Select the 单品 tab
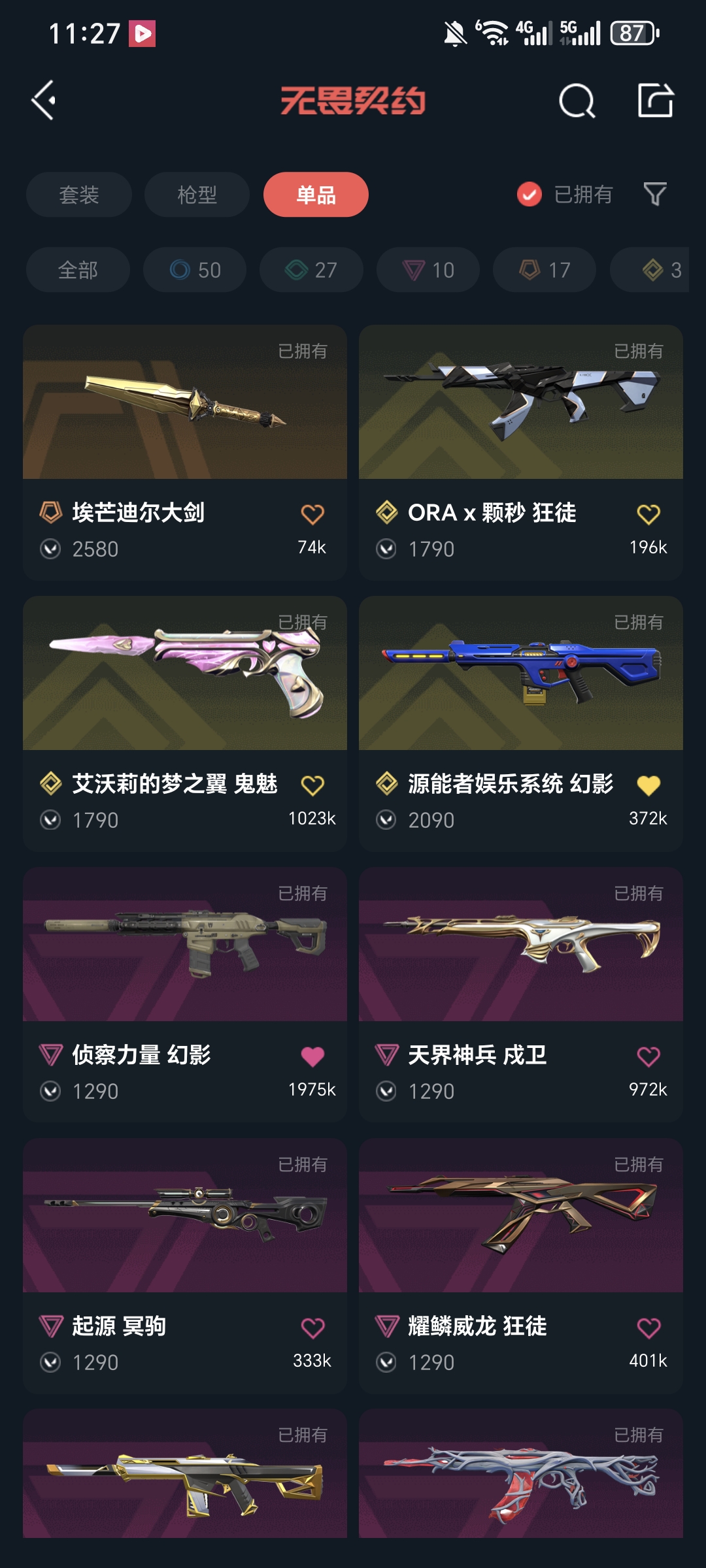Screen dimensions: 706x1568 [x=316, y=195]
